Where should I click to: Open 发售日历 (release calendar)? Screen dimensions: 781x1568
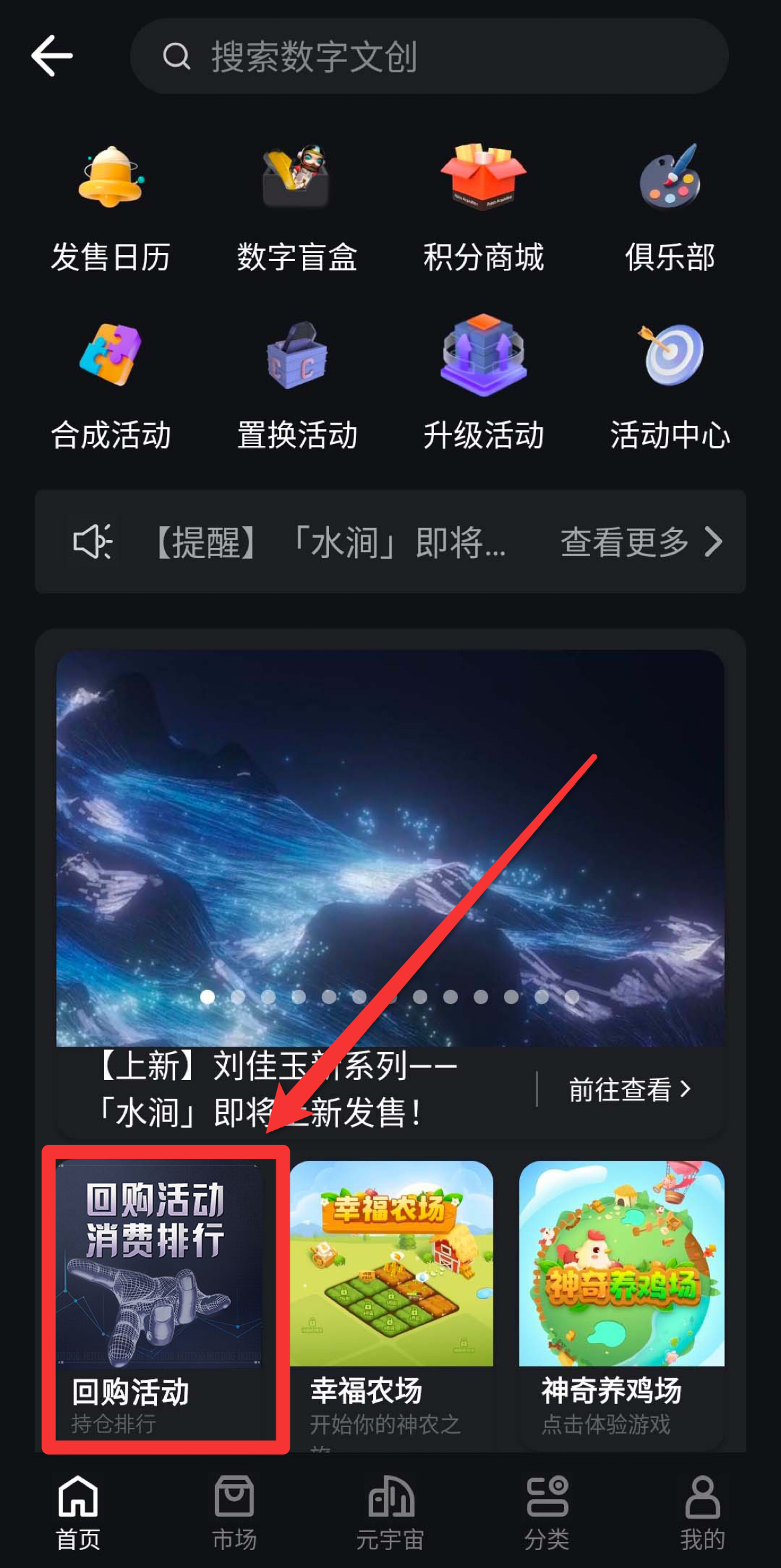click(111, 207)
